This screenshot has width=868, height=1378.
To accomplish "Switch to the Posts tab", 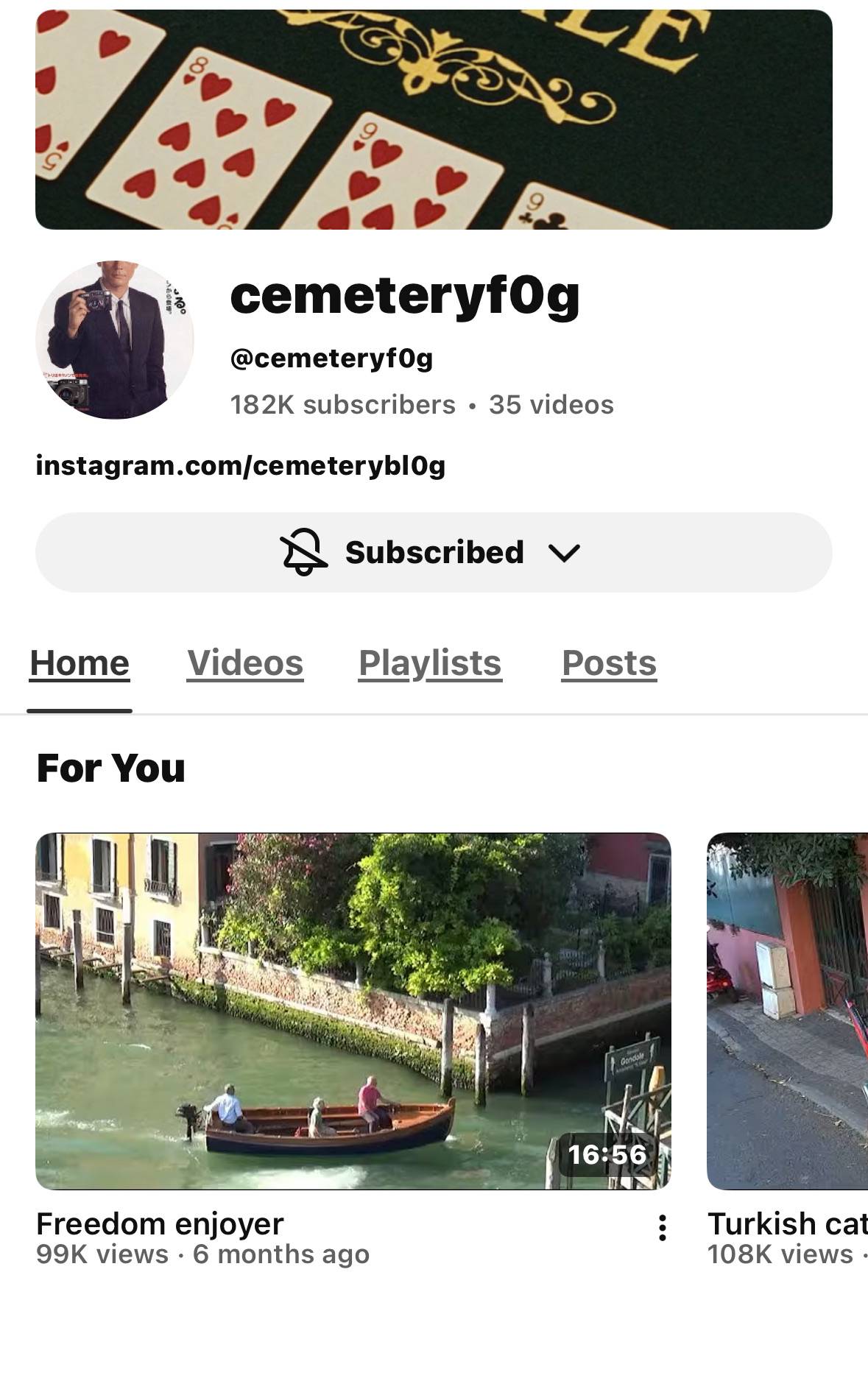I will pos(609,663).
